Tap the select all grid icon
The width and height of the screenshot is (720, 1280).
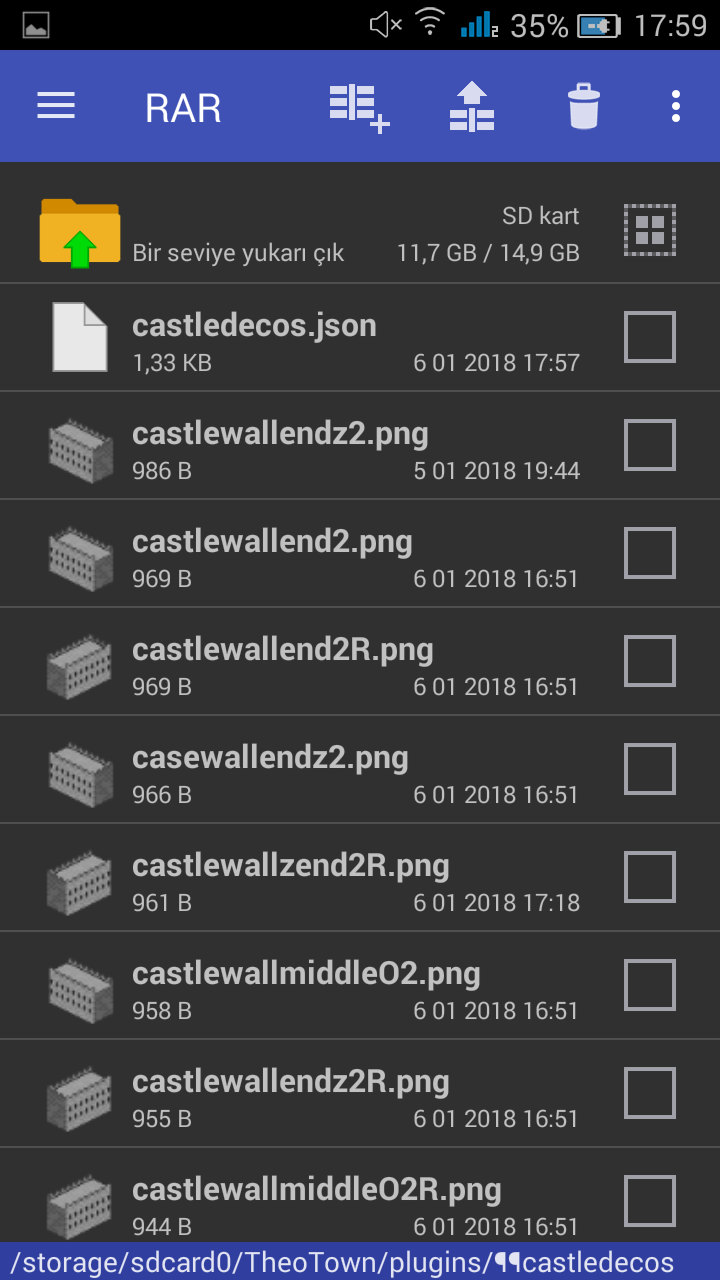[x=650, y=230]
